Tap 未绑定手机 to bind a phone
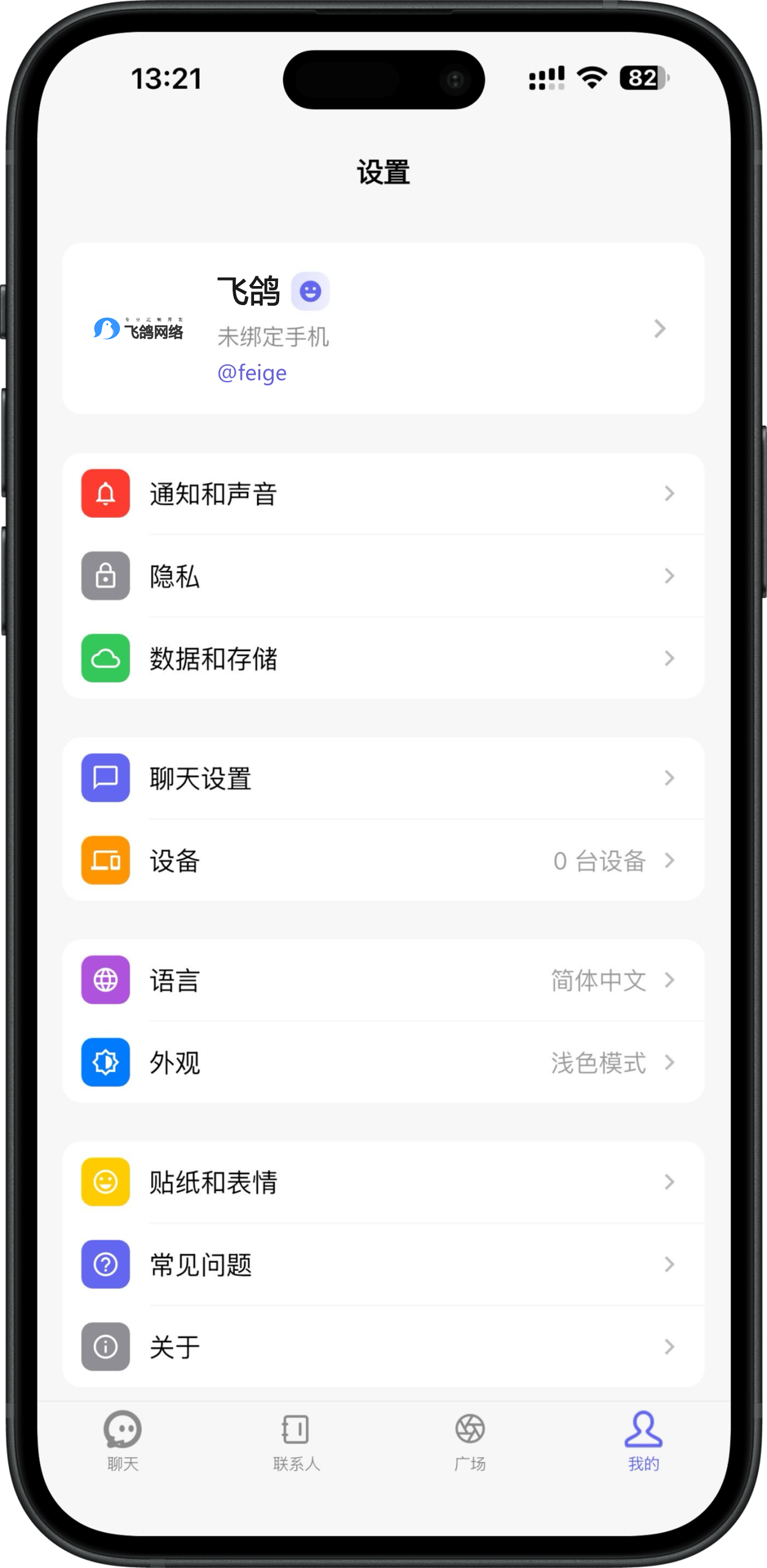Image resolution: width=767 pixels, height=1568 pixels. [x=274, y=336]
